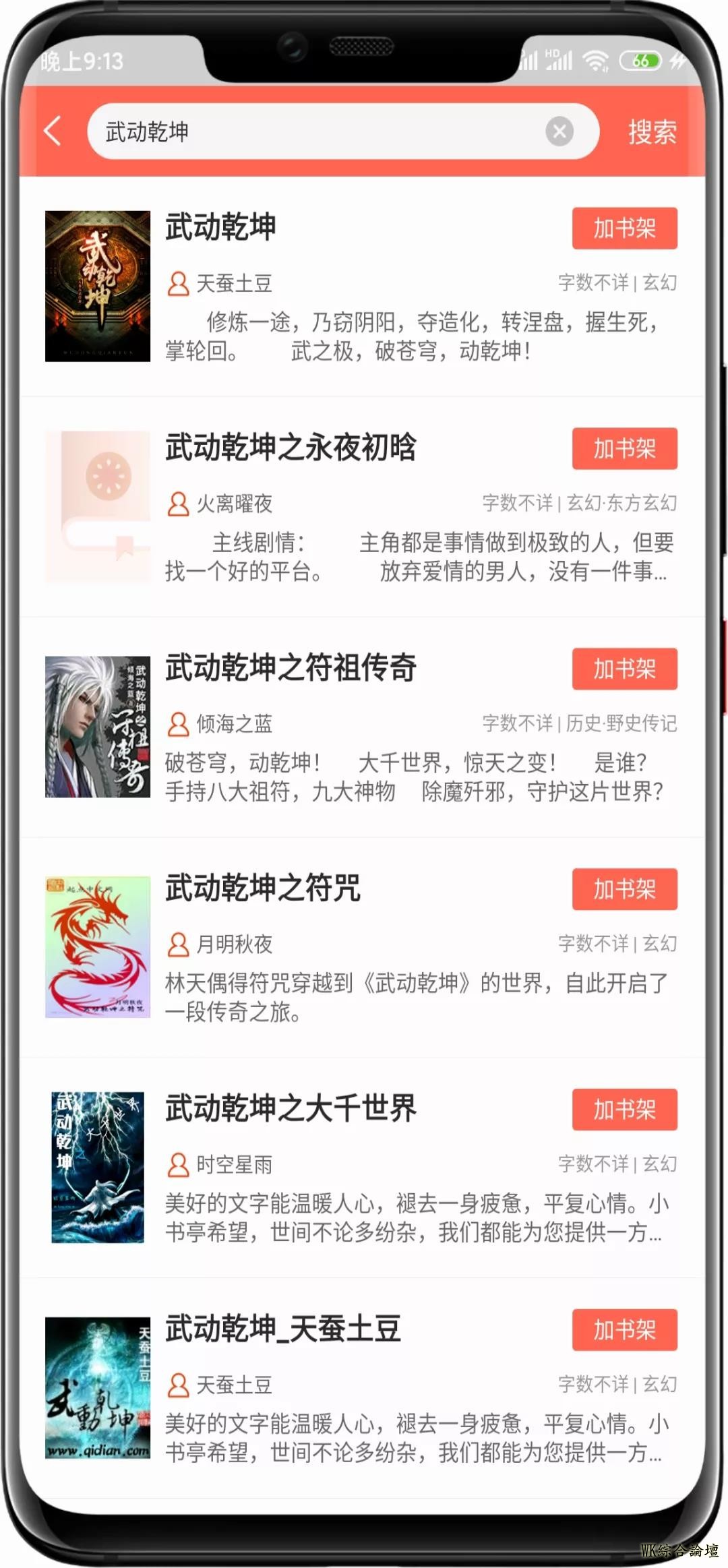The width and height of the screenshot is (728, 1568).
Task: Add 武动乾坤之永夜初晗 to bookshelf
Action: click(624, 448)
